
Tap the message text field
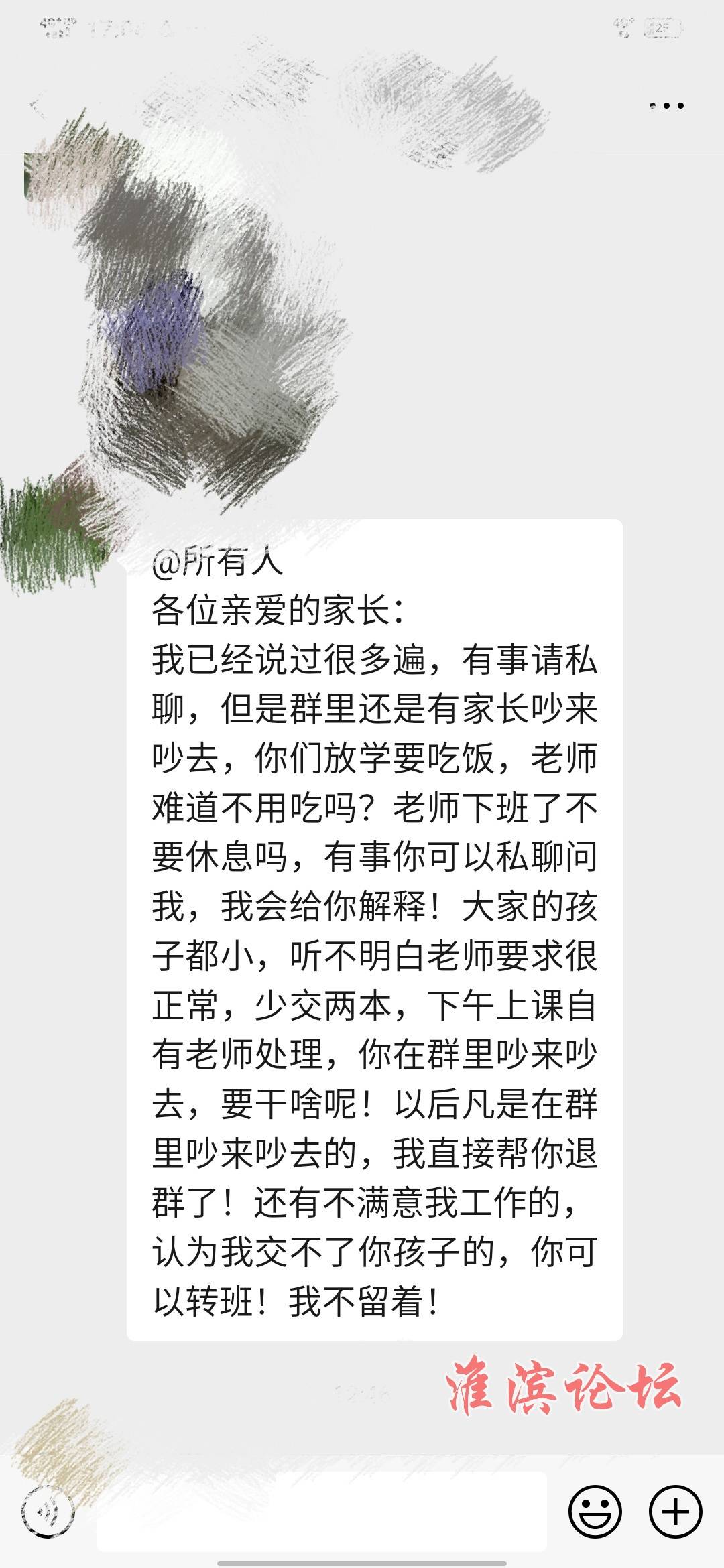(322, 1512)
